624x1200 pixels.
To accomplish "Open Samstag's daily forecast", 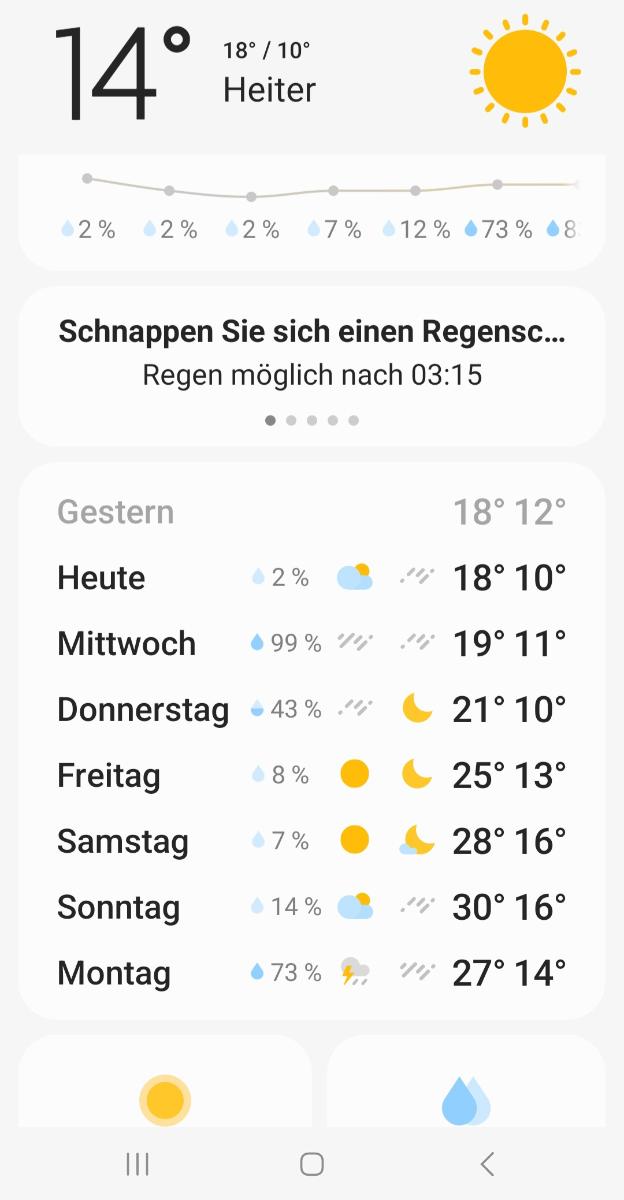I will [x=311, y=841].
